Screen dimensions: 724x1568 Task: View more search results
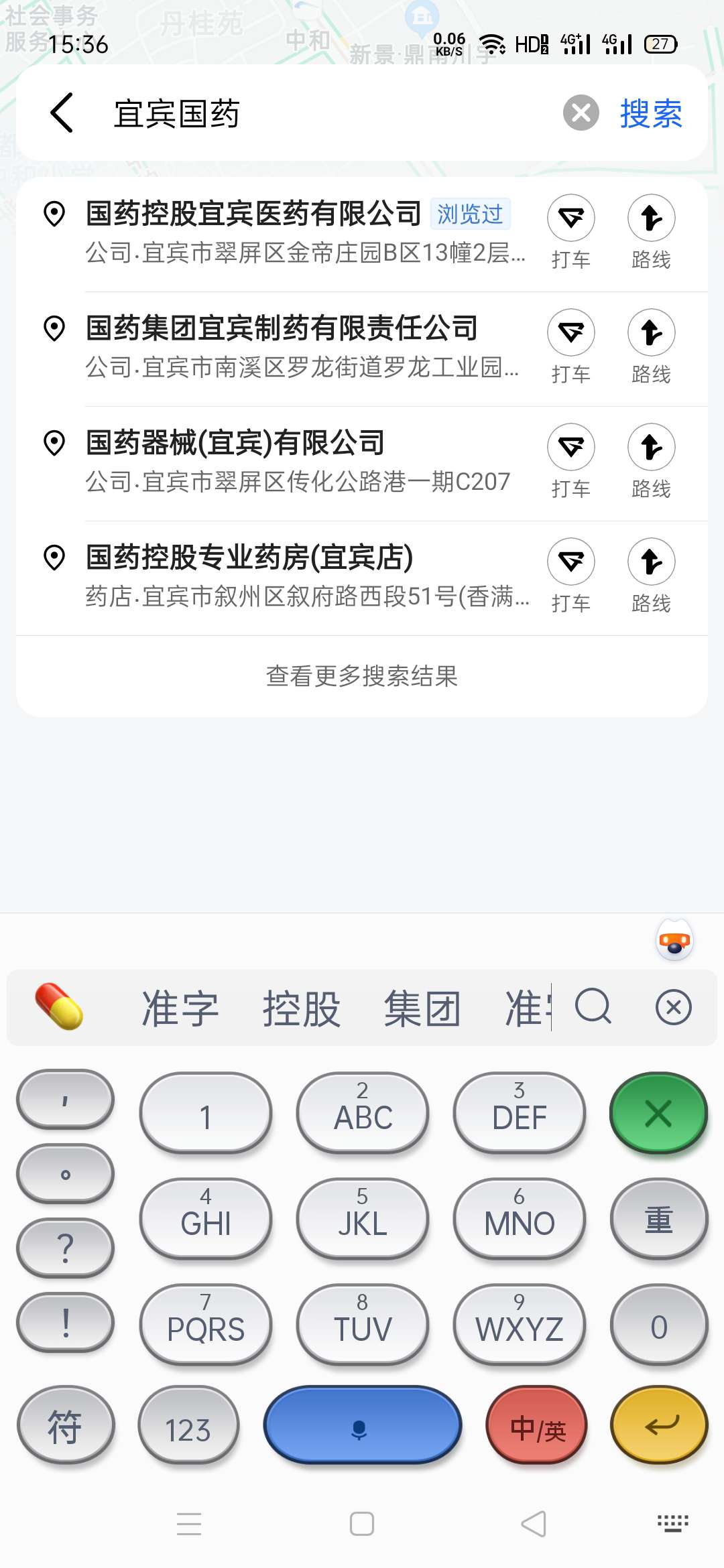tap(362, 675)
